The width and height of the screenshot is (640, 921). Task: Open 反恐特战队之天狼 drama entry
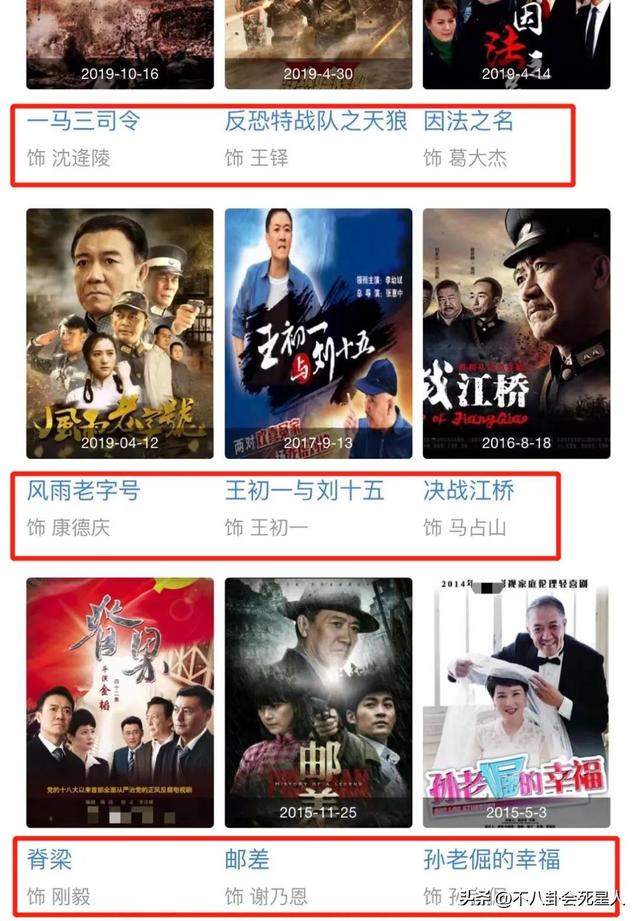316,122
